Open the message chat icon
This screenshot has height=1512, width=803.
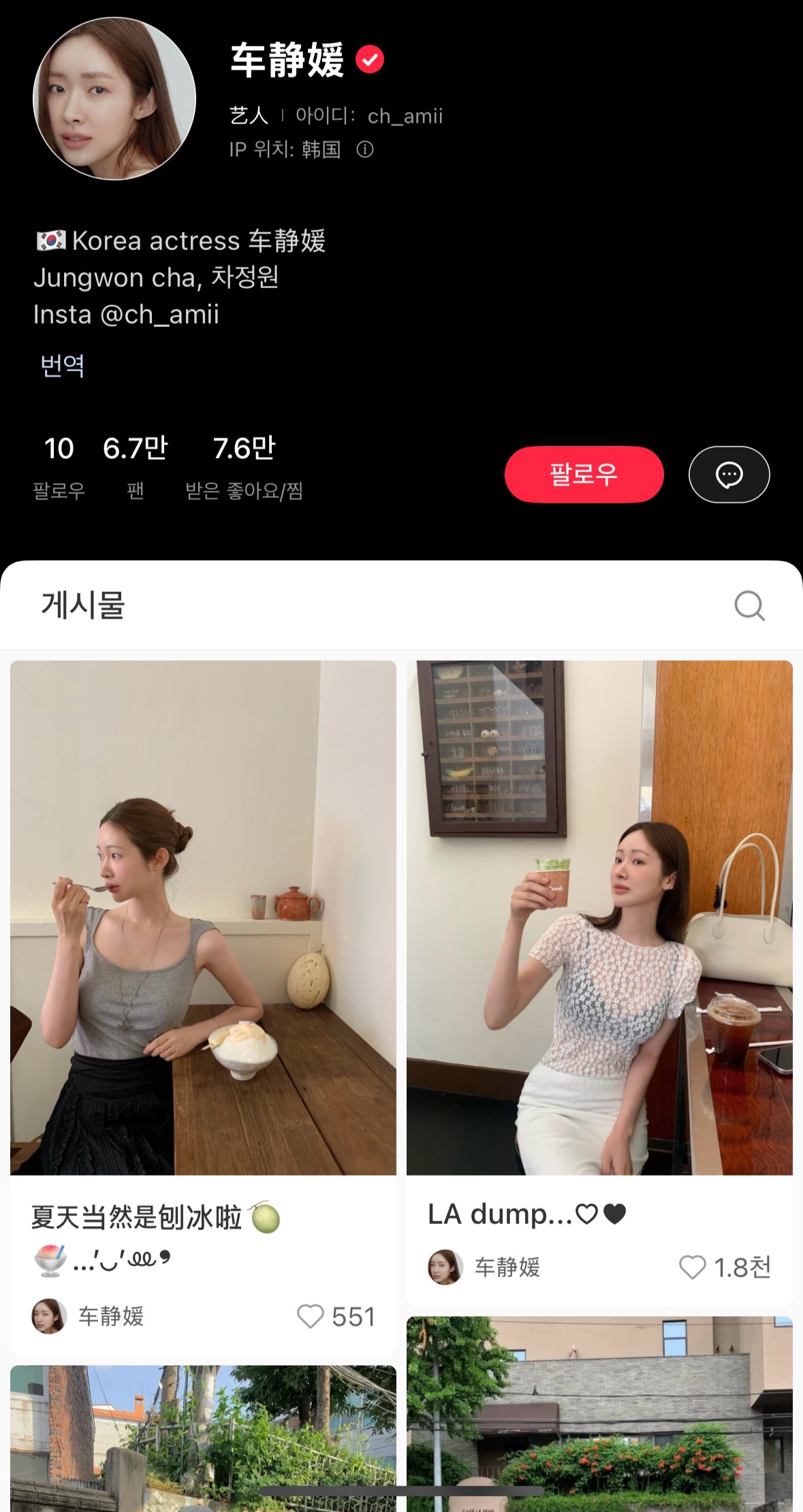[729, 474]
